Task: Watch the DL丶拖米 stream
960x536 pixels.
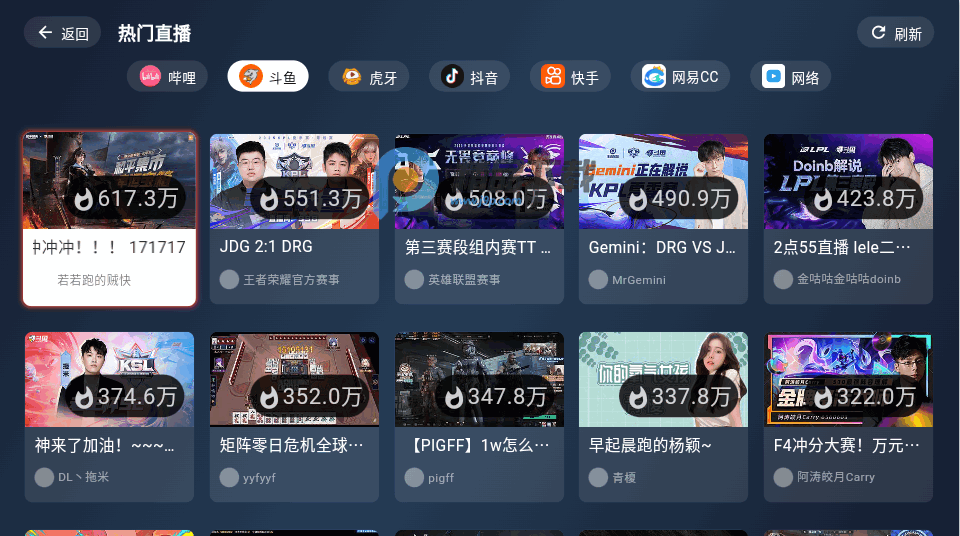Action: tap(109, 416)
